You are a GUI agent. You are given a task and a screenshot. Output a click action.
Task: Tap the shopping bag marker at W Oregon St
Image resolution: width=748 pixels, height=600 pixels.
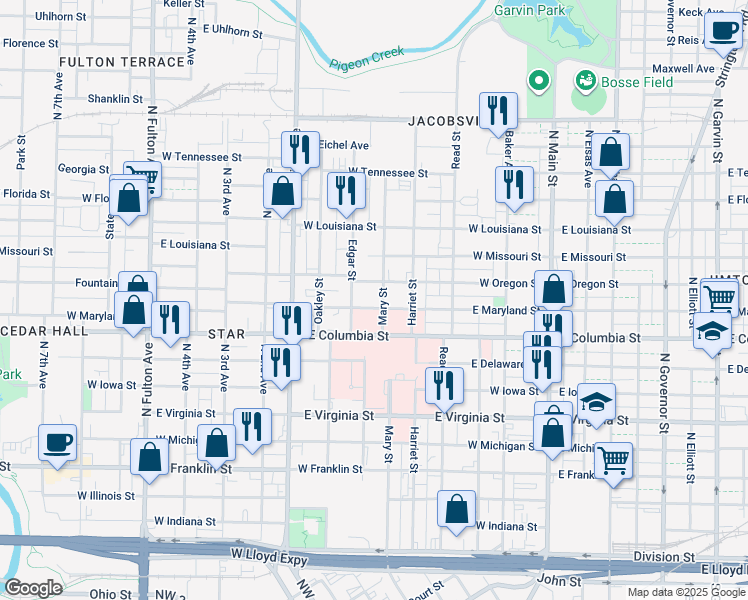pyautogui.click(x=553, y=291)
